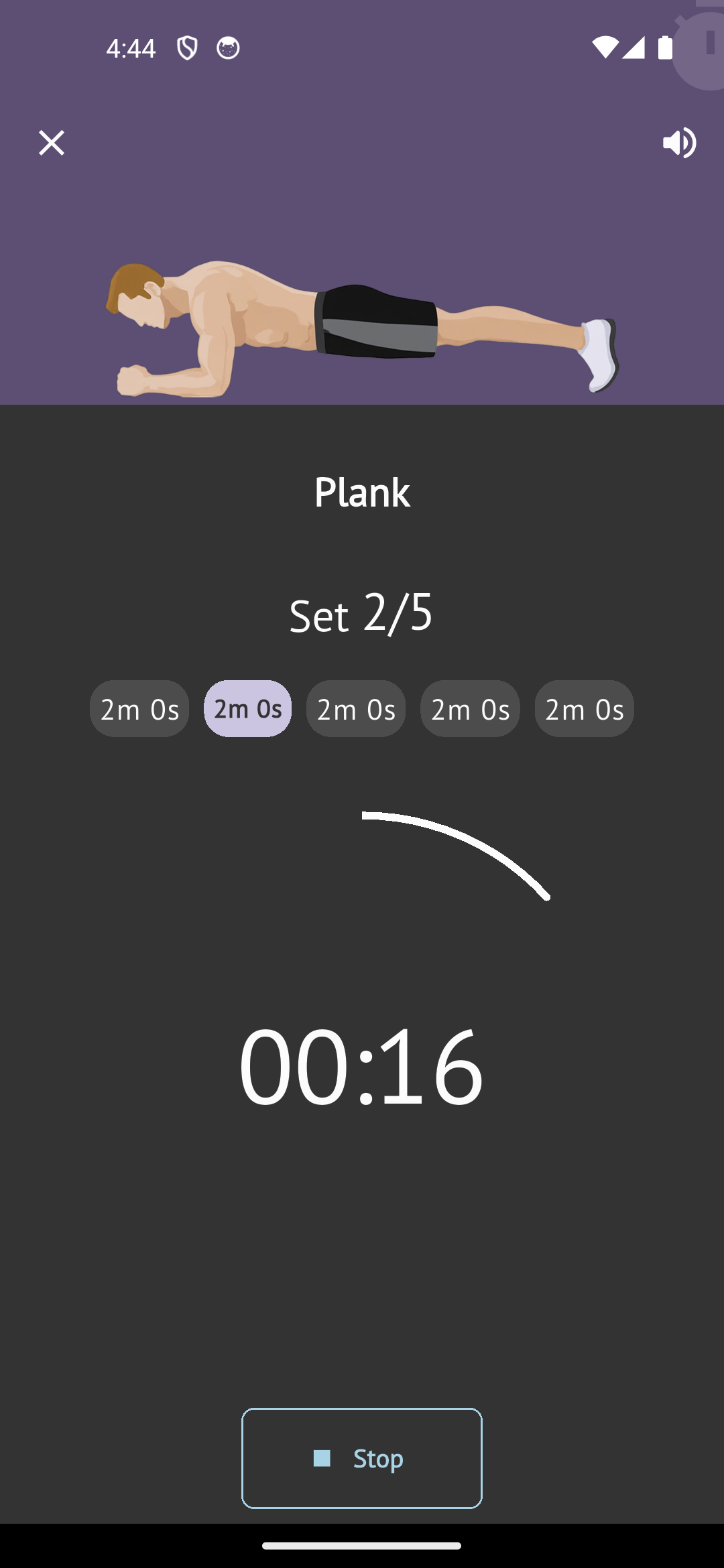Tap the plank exercise illustration
This screenshot has height=1568, width=724.
pyautogui.click(x=362, y=322)
